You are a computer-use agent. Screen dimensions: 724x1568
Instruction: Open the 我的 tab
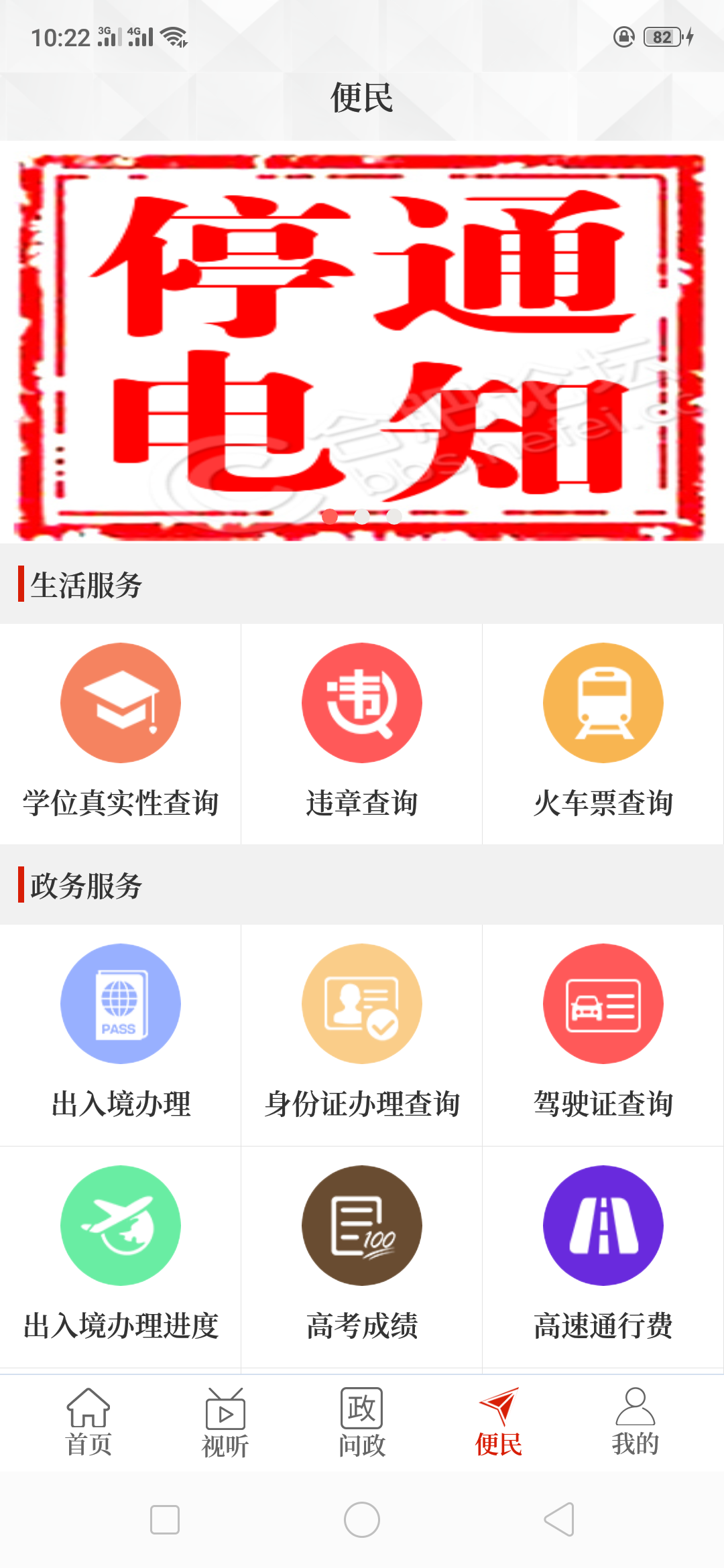(x=635, y=1422)
